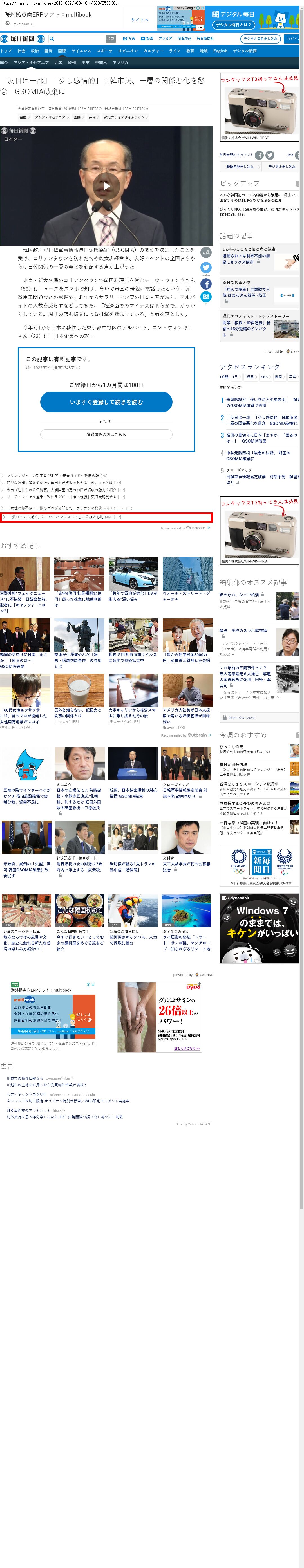Open the Windows 7 dynabook ad banner
This screenshot has height=1568, width=304.
259,928
